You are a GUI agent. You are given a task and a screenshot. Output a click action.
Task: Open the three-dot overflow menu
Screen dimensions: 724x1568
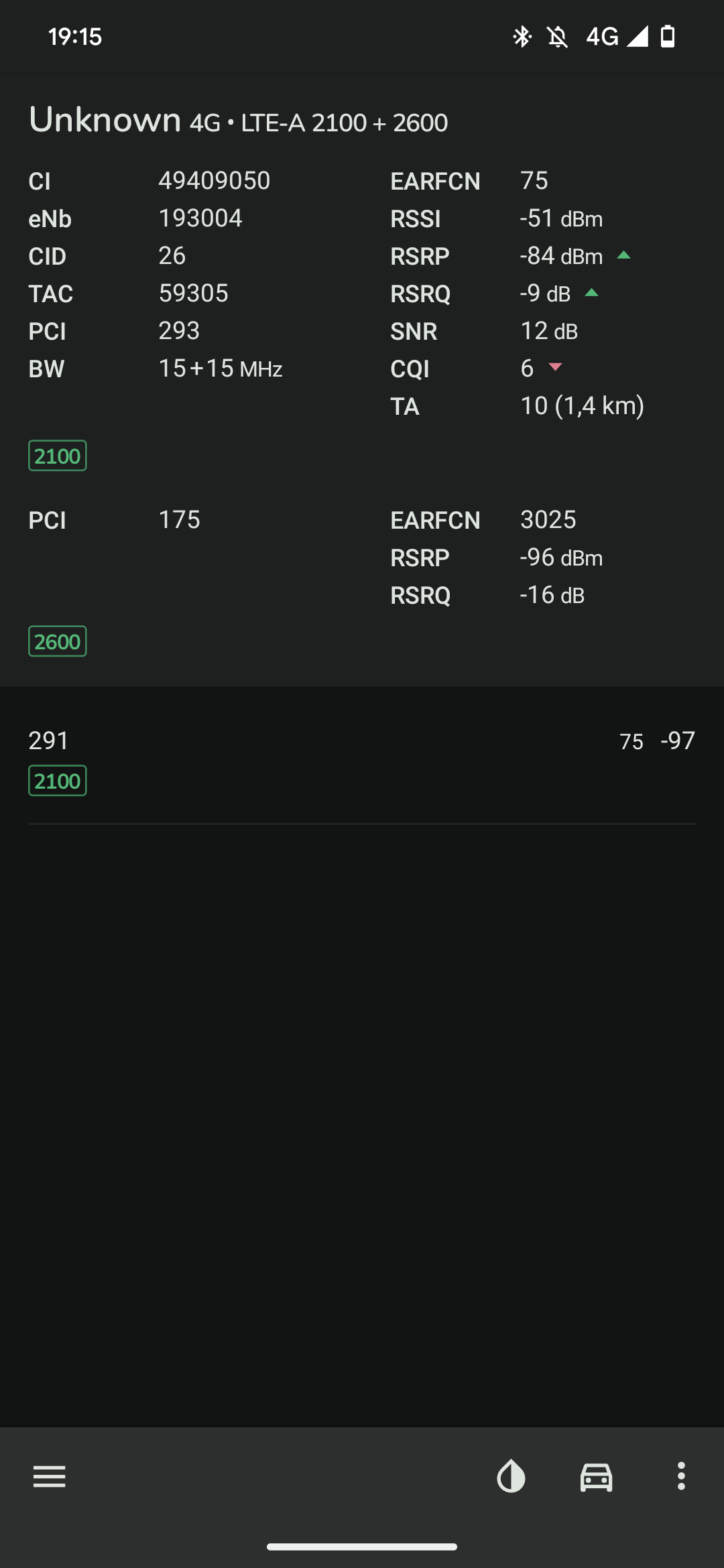pyautogui.click(x=681, y=1476)
